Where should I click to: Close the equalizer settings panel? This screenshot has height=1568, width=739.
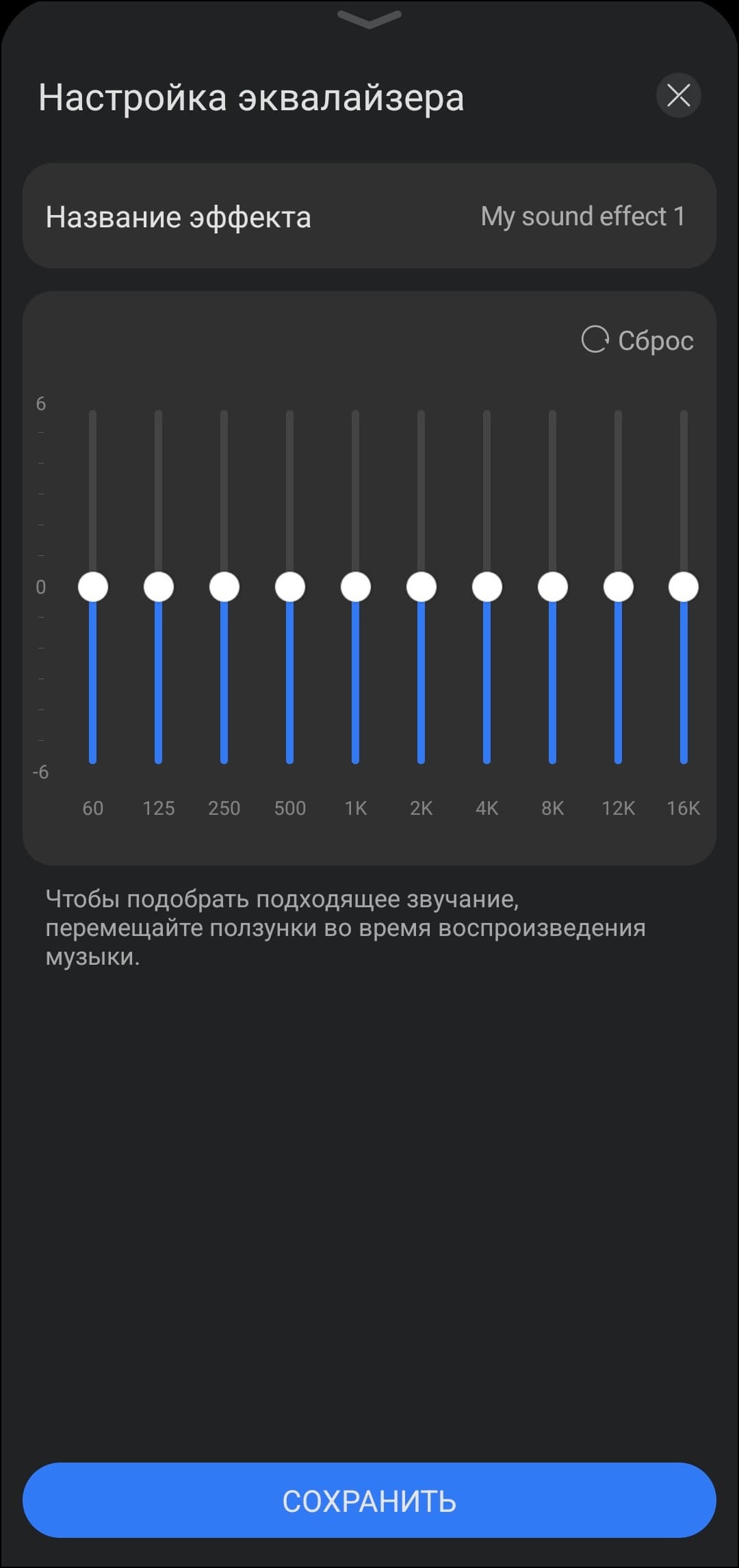pos(678,95)
